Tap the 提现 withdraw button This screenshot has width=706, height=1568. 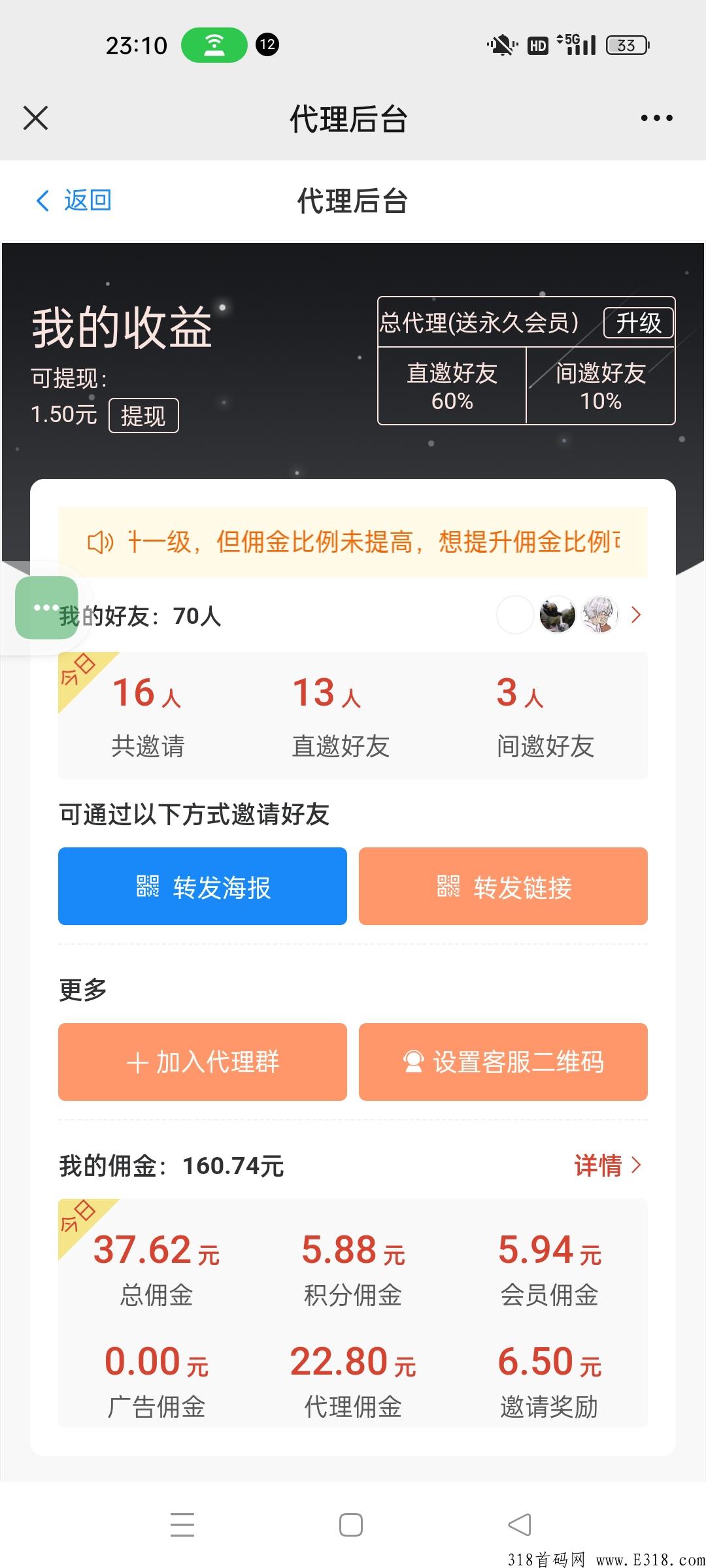143,416
